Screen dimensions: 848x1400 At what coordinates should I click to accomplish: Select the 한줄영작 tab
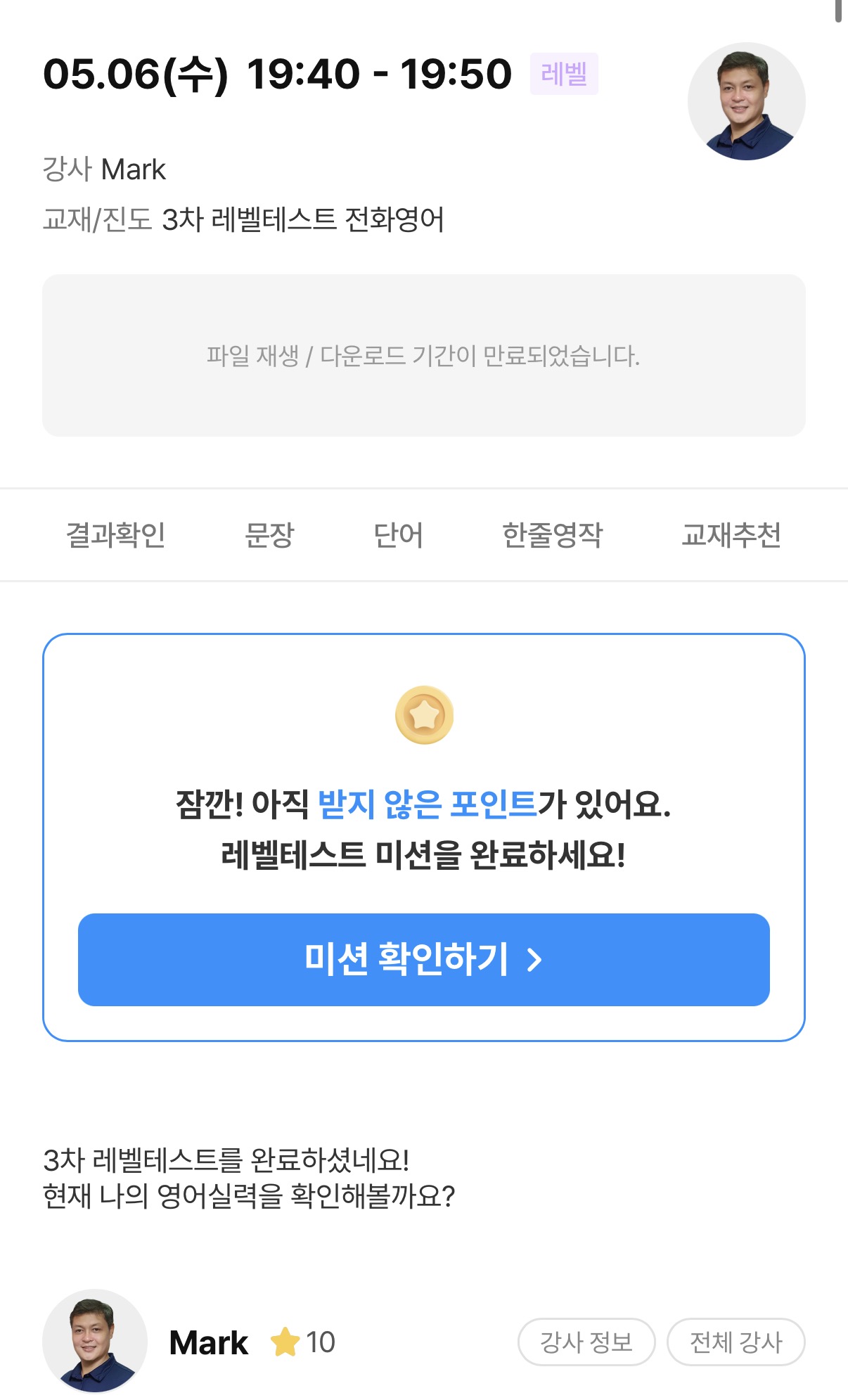553,535
